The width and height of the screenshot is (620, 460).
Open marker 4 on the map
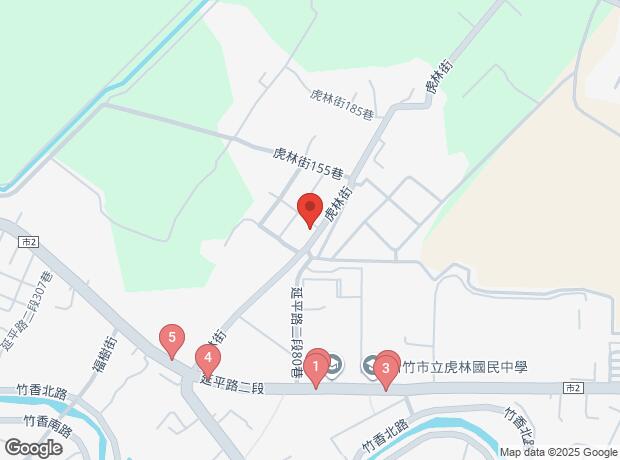(208, 358)
